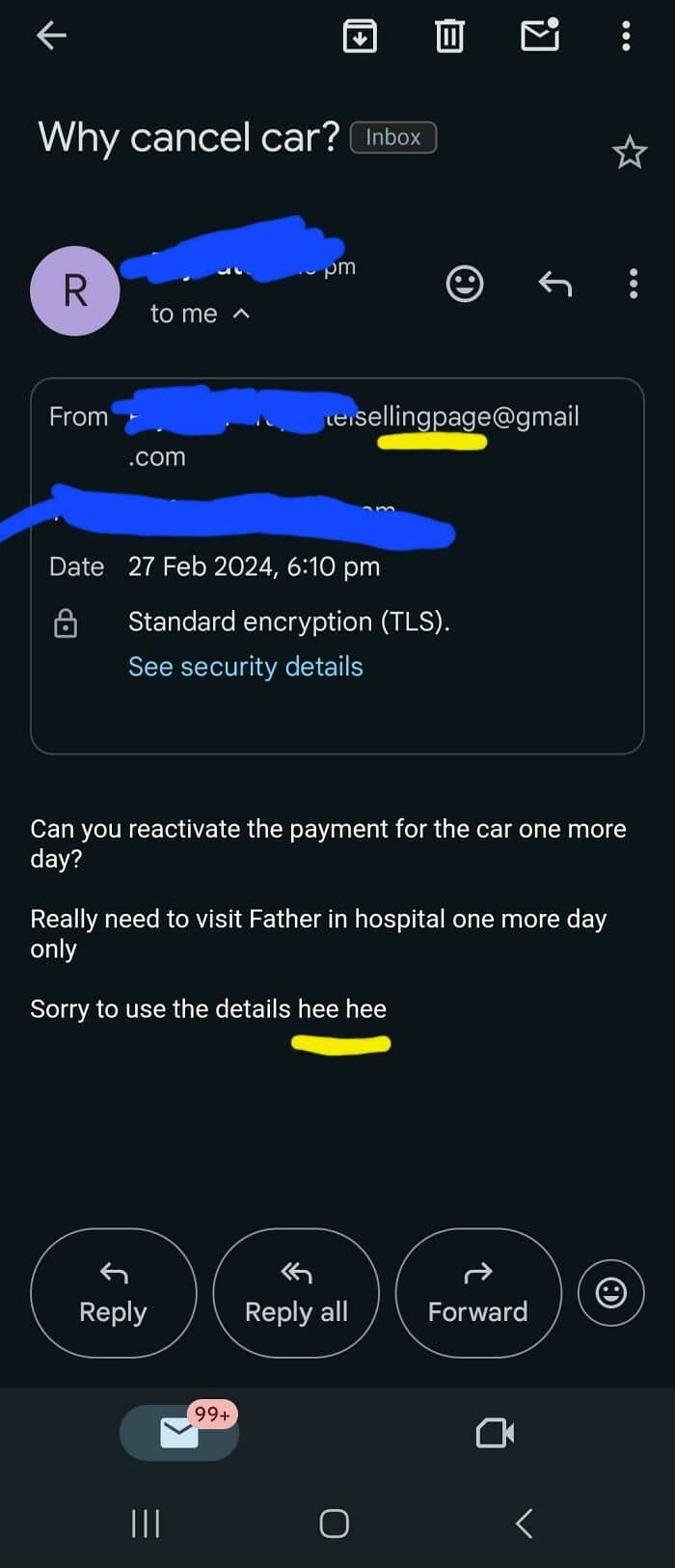Screen dimensions: 675x1568
Task: Star the 'Why cancel car?' email
Action: [x=630, y=152]
